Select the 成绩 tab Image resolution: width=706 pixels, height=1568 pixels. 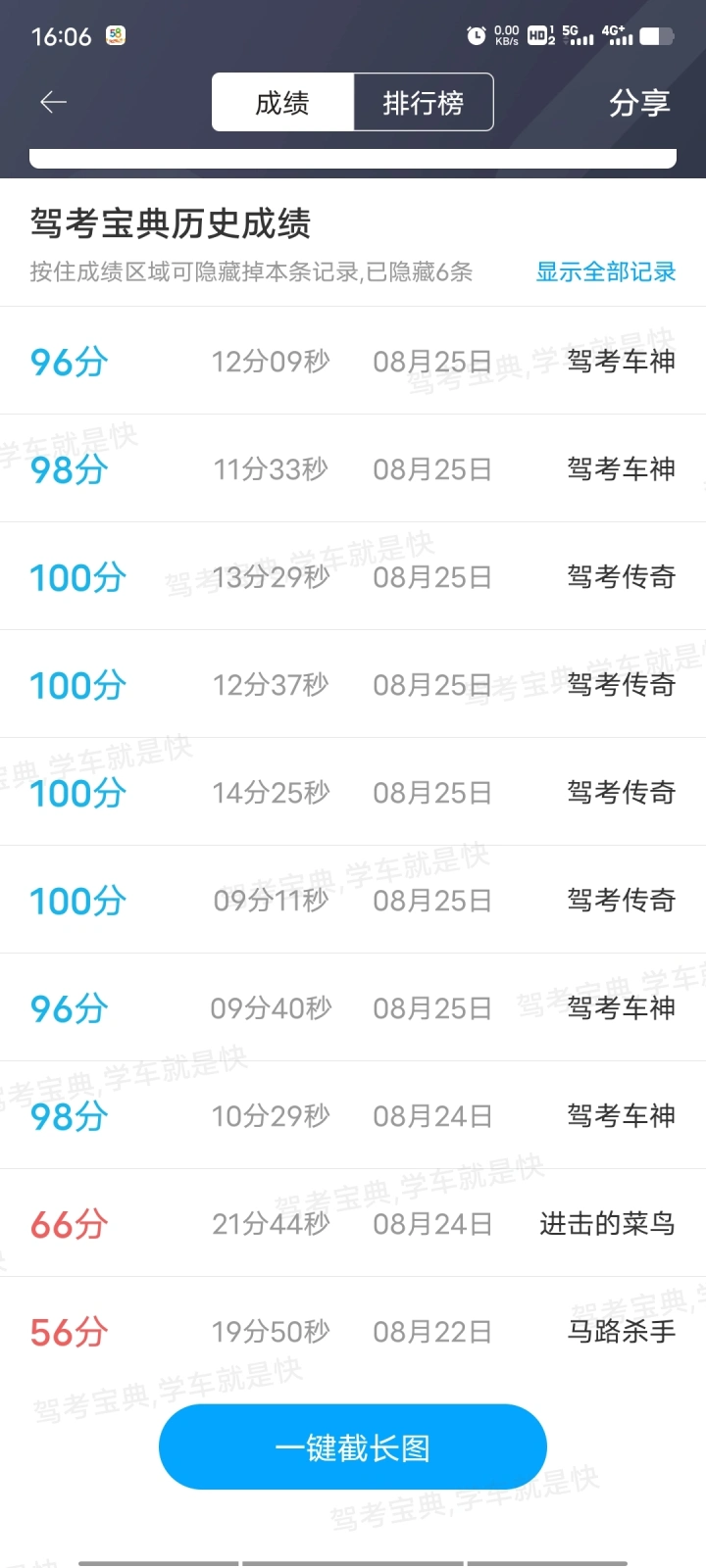282,102
